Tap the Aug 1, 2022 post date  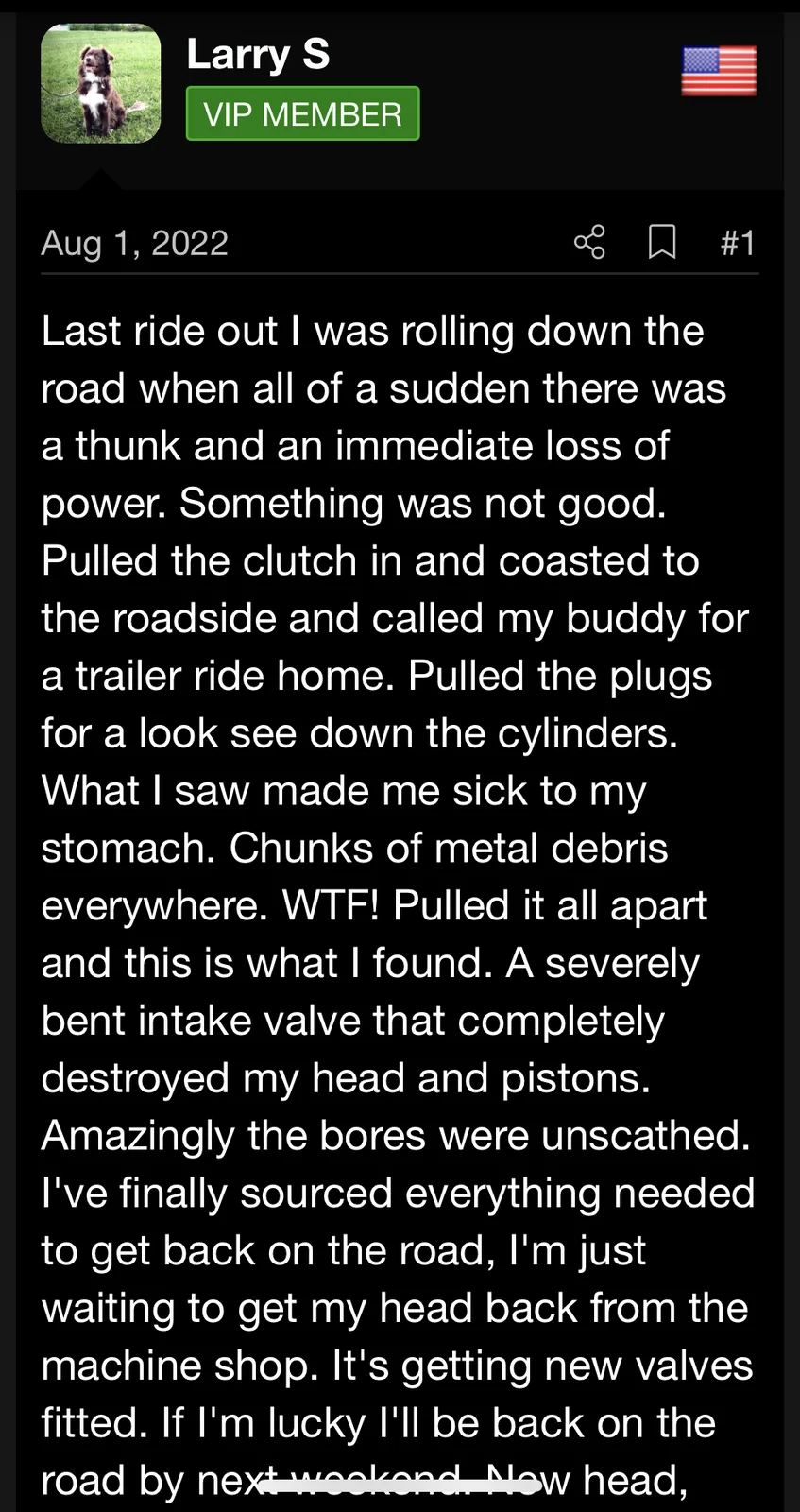coord(134,243)
